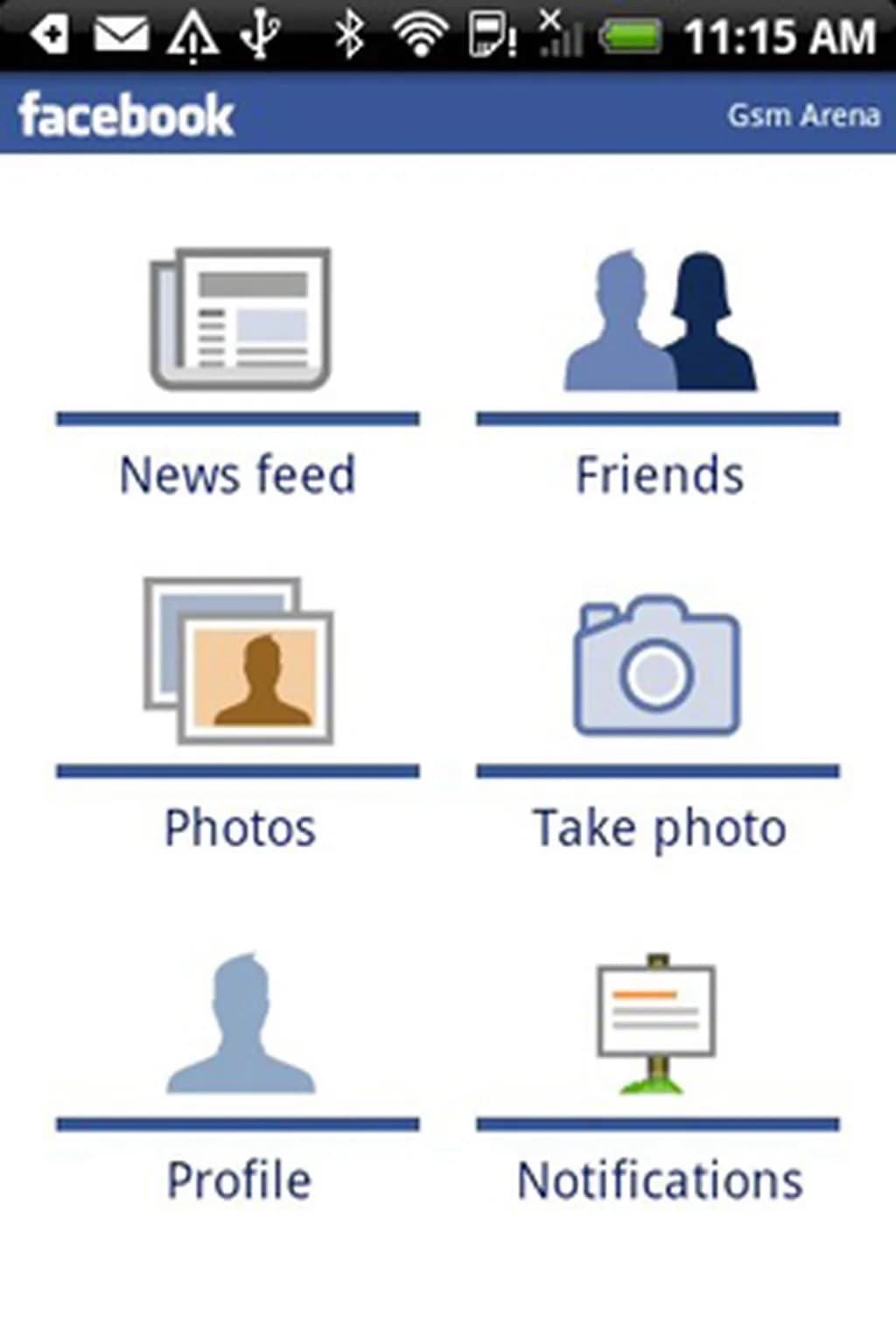
Task: Click the News feed text label
Action: (236, 474)
